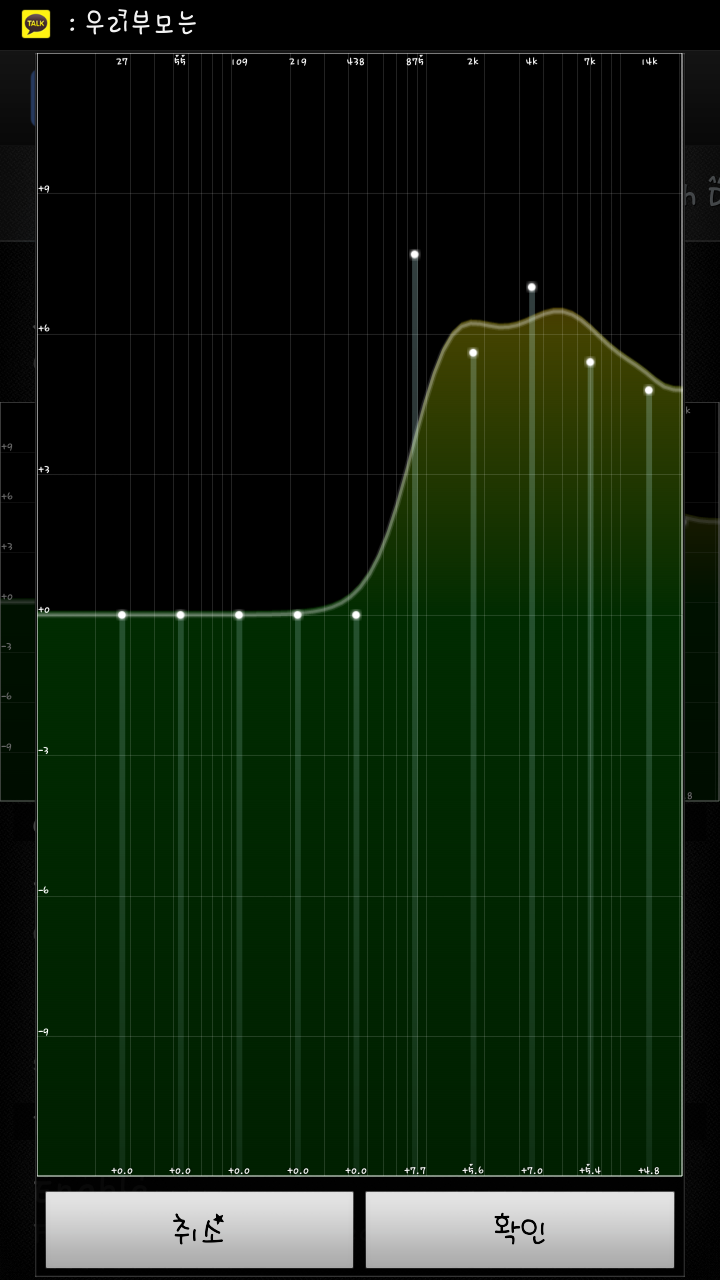Select the 438 Hz band slider handle
Image resolution: width=720 pixels, height=1280 pixels.
point(356,615)
